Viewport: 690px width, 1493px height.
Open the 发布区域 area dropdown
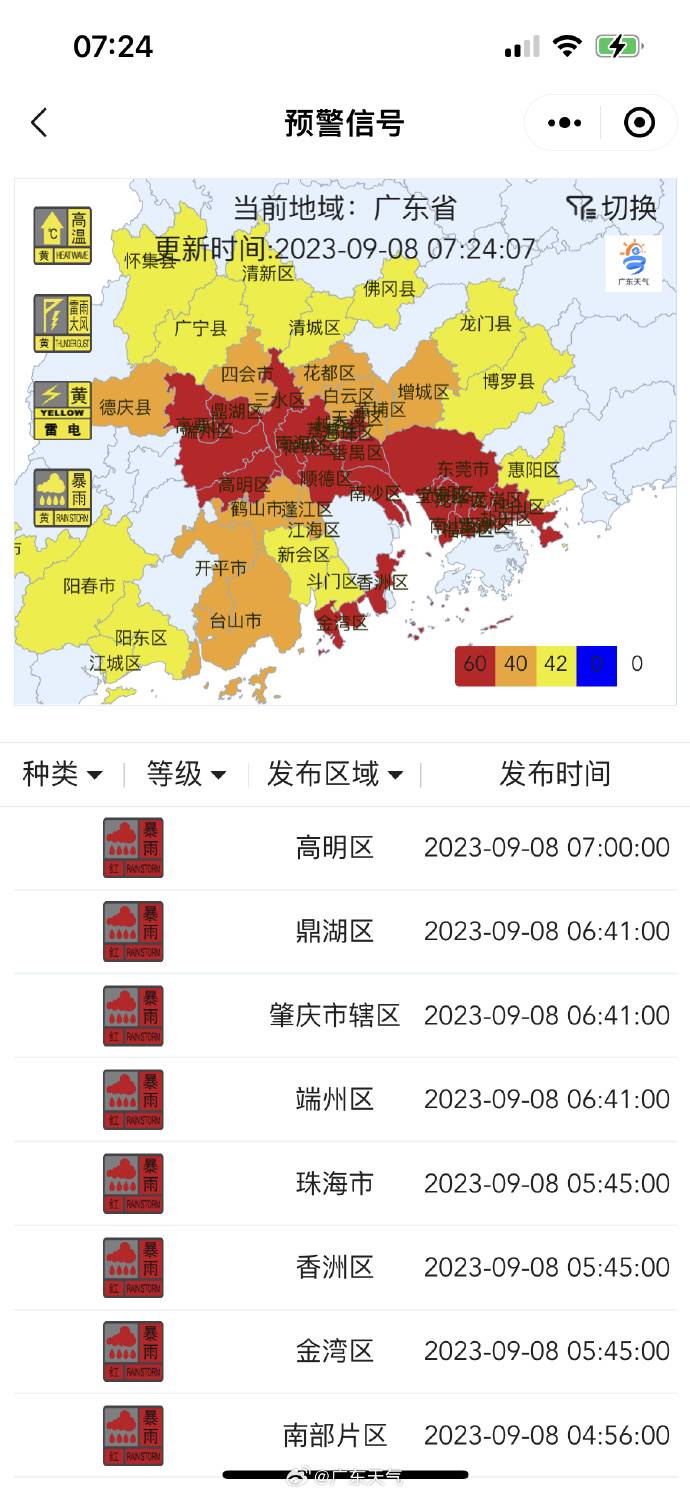(x=335, y=774)
